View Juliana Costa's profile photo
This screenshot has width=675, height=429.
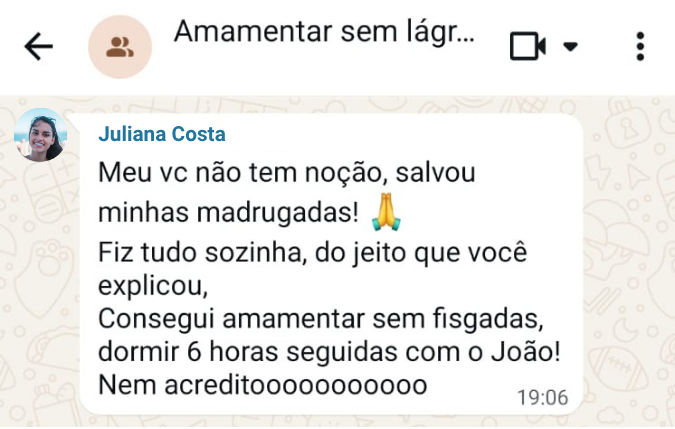point(41,135)
